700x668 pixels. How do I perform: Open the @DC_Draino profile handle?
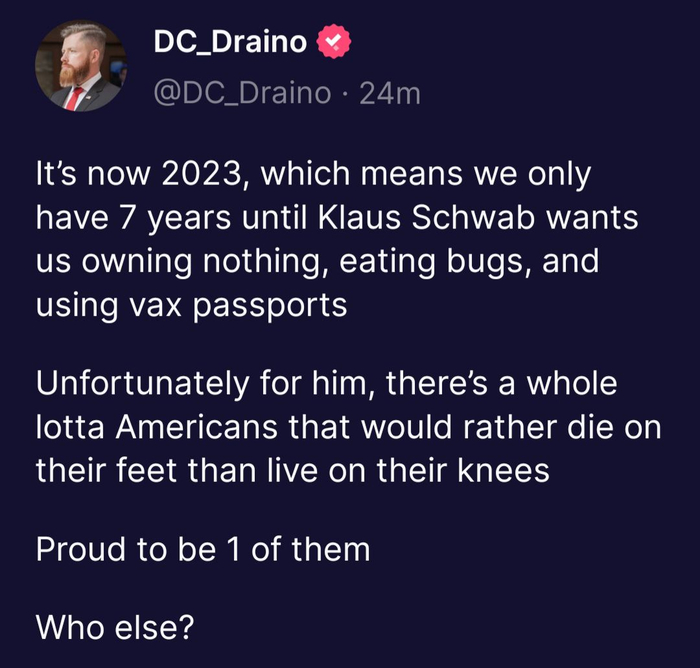pyautogui.click(x=241, y=93)
